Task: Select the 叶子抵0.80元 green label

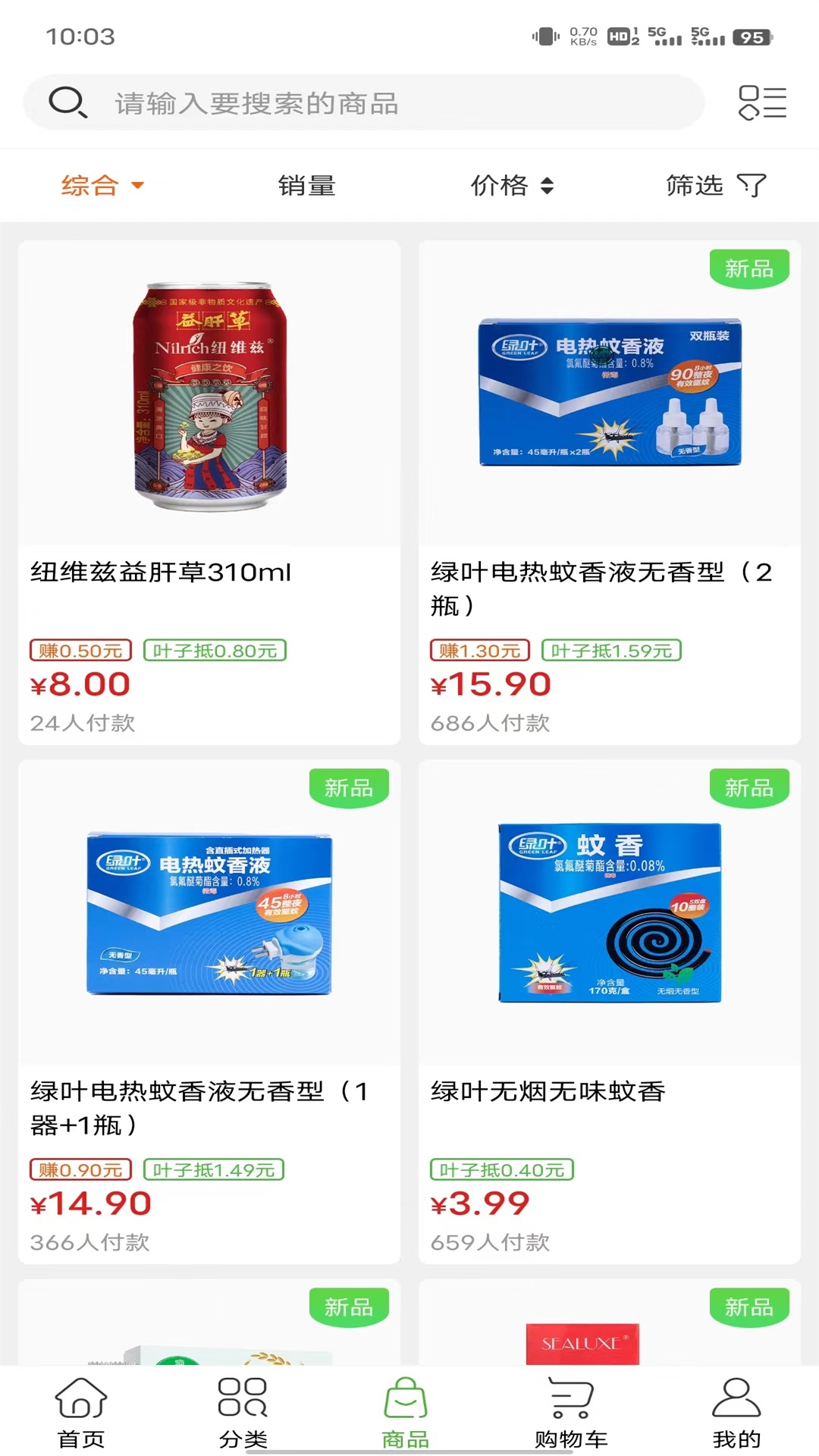Action: [x=216, y=650]
